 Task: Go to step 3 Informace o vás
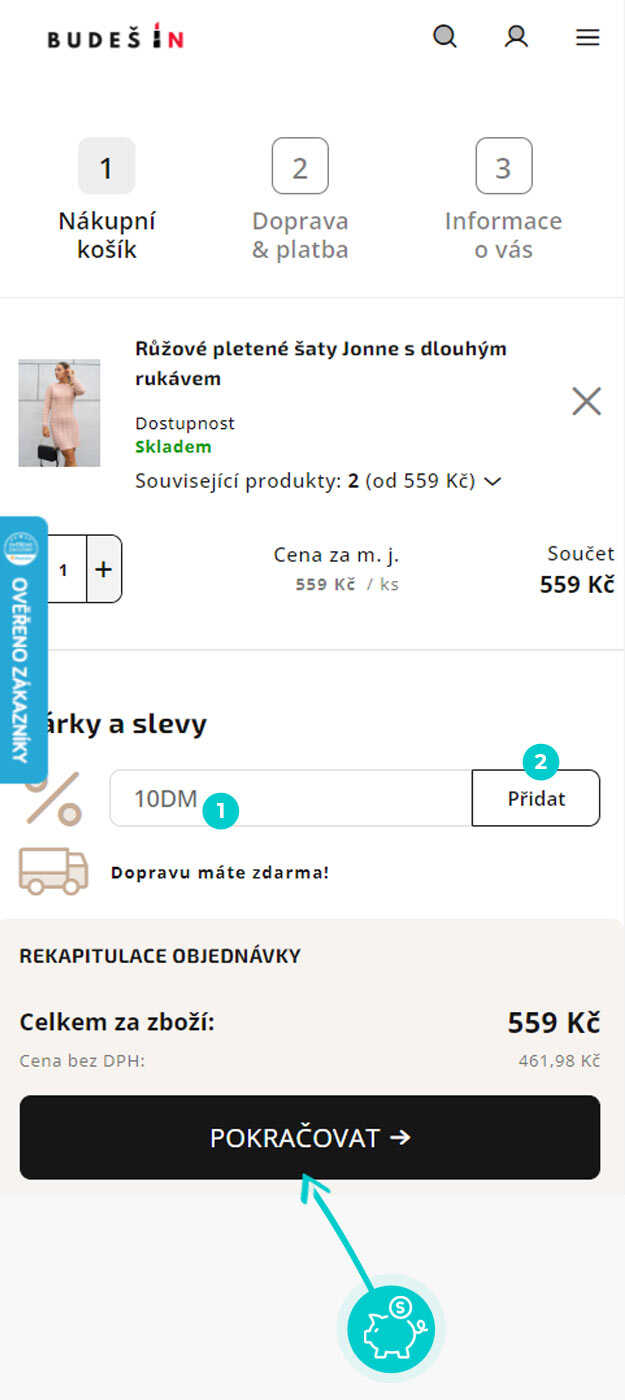[503, 200]
